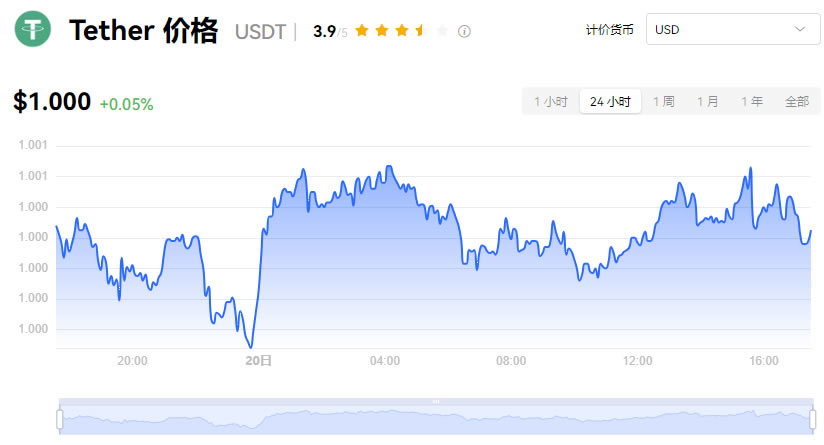Image resolution: width=824 pixels, height=445 pixels.
Task: Open the USD pricing currency dropdown
Action: coord(732,30)
